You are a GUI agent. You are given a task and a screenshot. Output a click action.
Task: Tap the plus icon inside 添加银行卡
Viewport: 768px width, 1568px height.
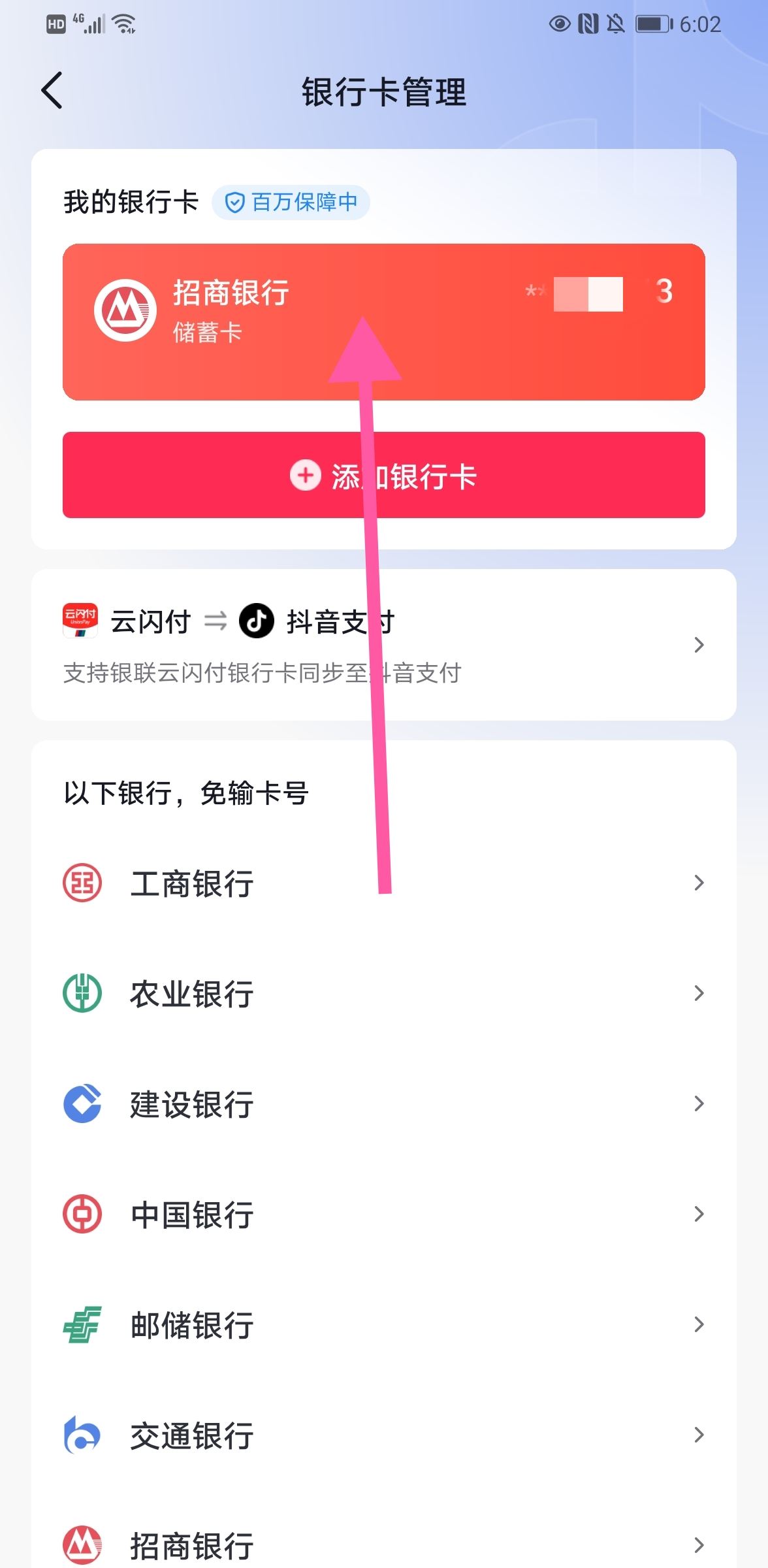[304, 476]
